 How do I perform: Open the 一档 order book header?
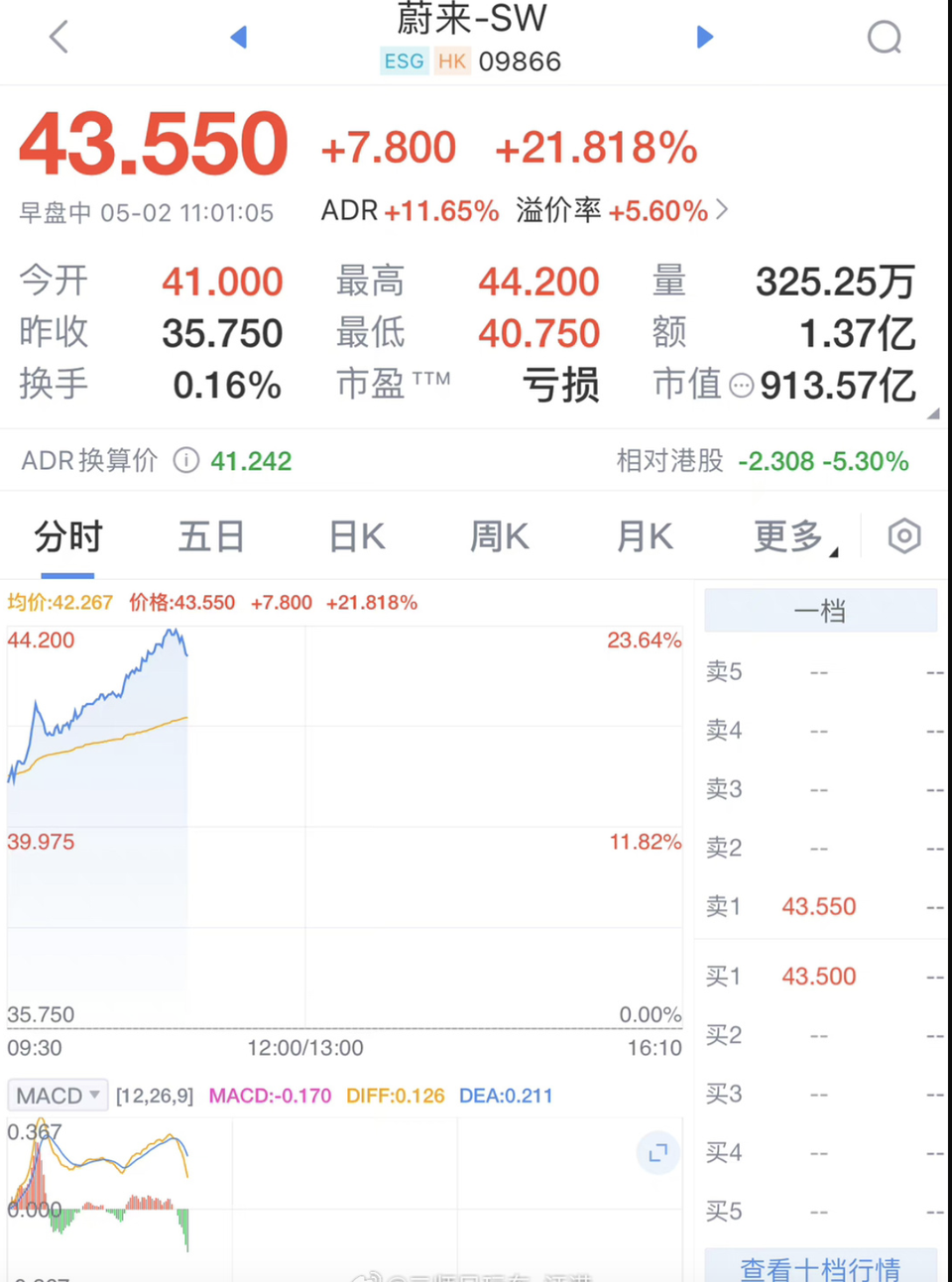point(820,611)
